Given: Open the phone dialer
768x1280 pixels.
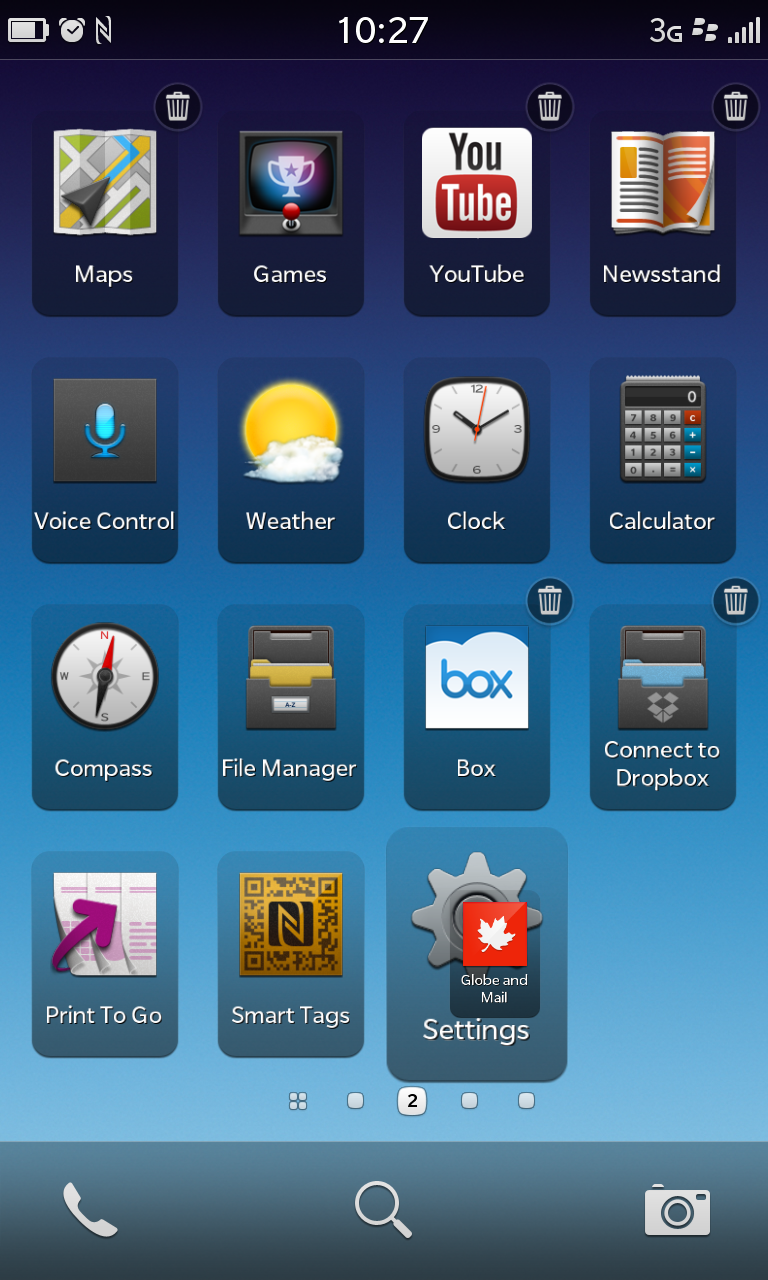Looking at the screenshot, I should pos(90,1209).
